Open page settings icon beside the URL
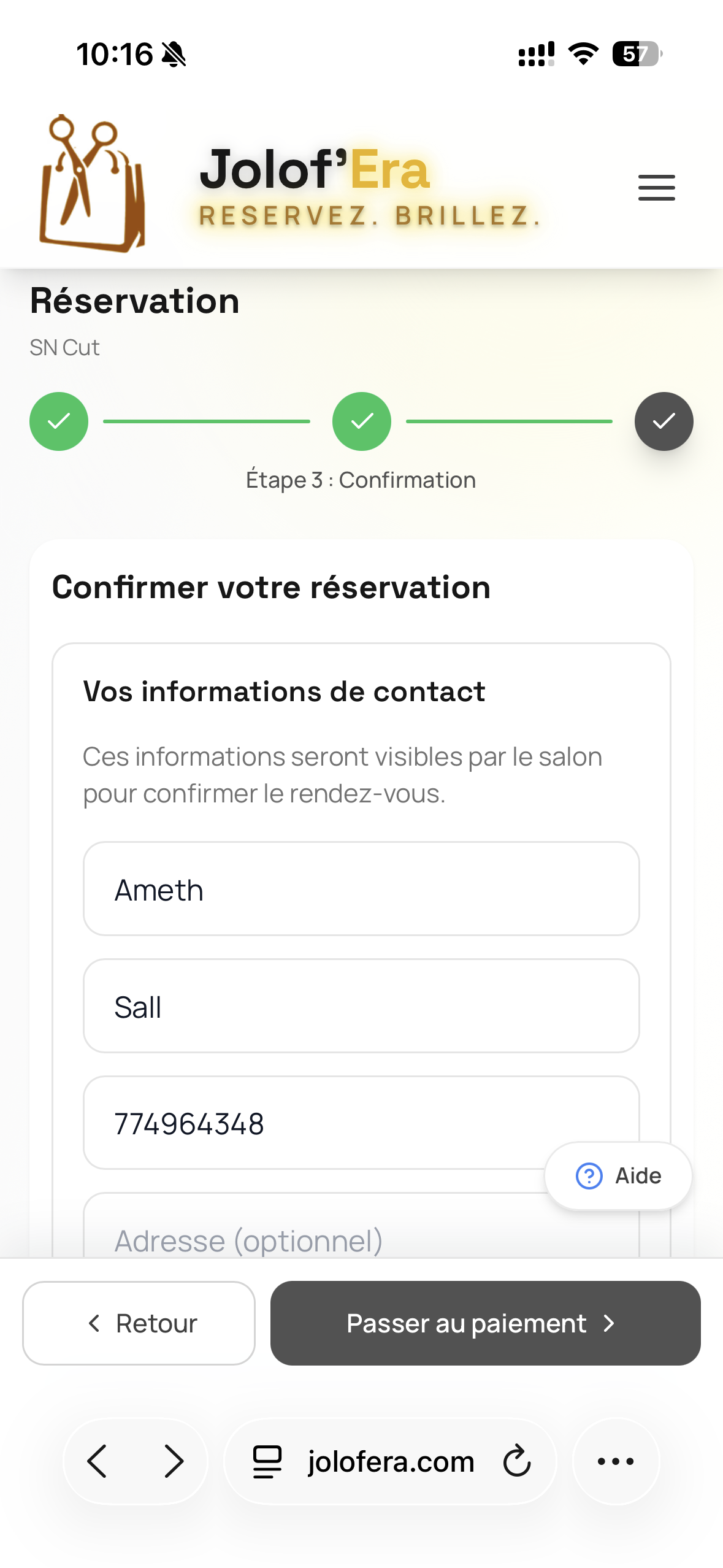 (x=267, y=1461)
